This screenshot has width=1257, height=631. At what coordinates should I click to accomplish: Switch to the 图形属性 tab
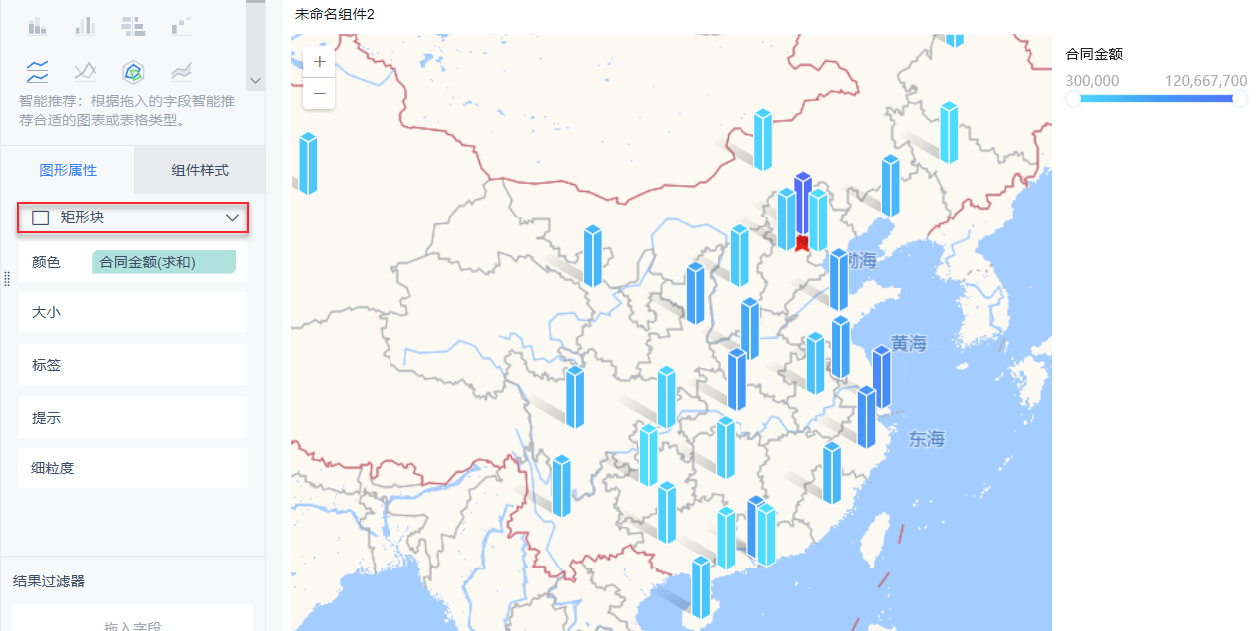point(68,170)
